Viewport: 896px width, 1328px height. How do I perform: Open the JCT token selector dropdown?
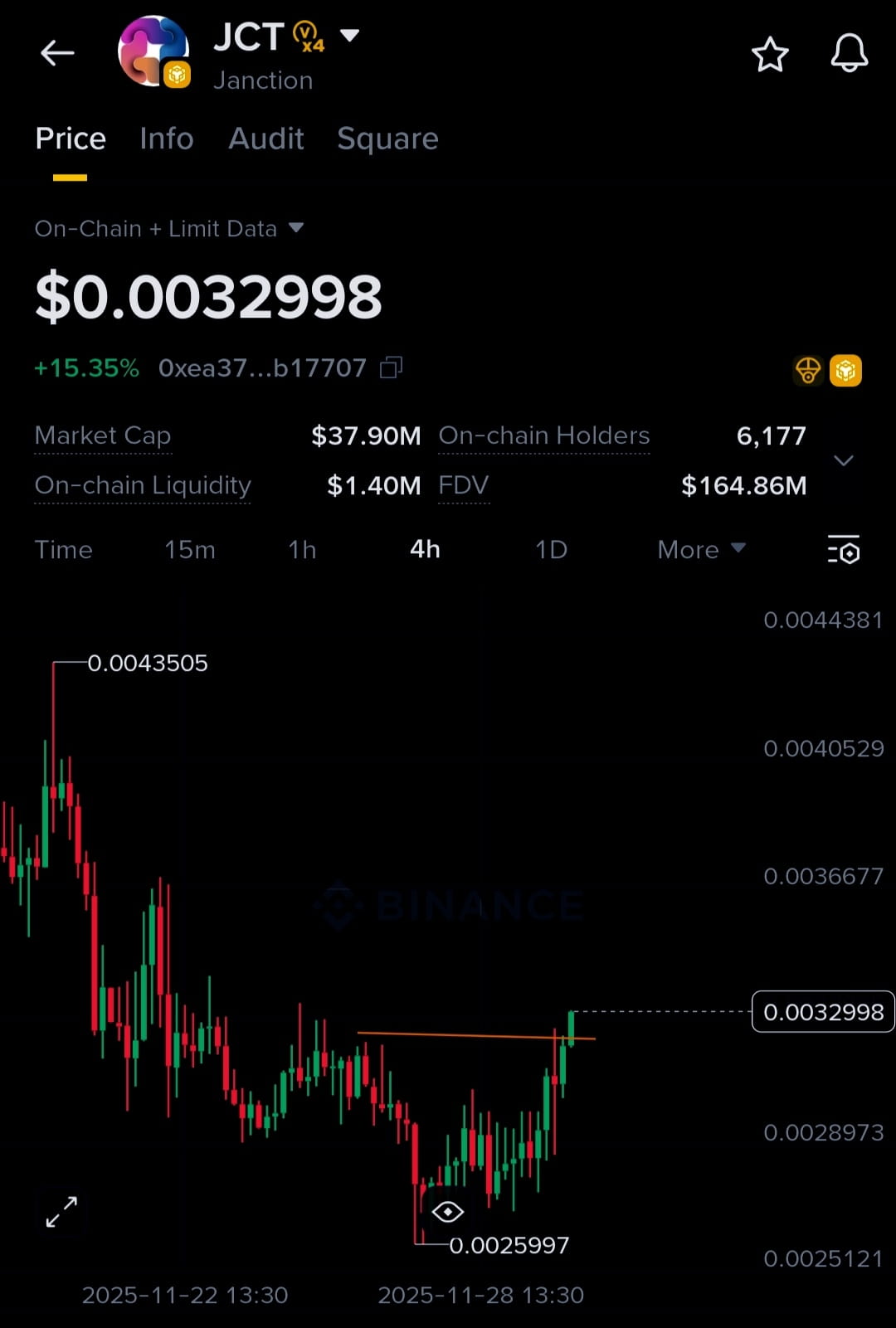pos(350,36)
